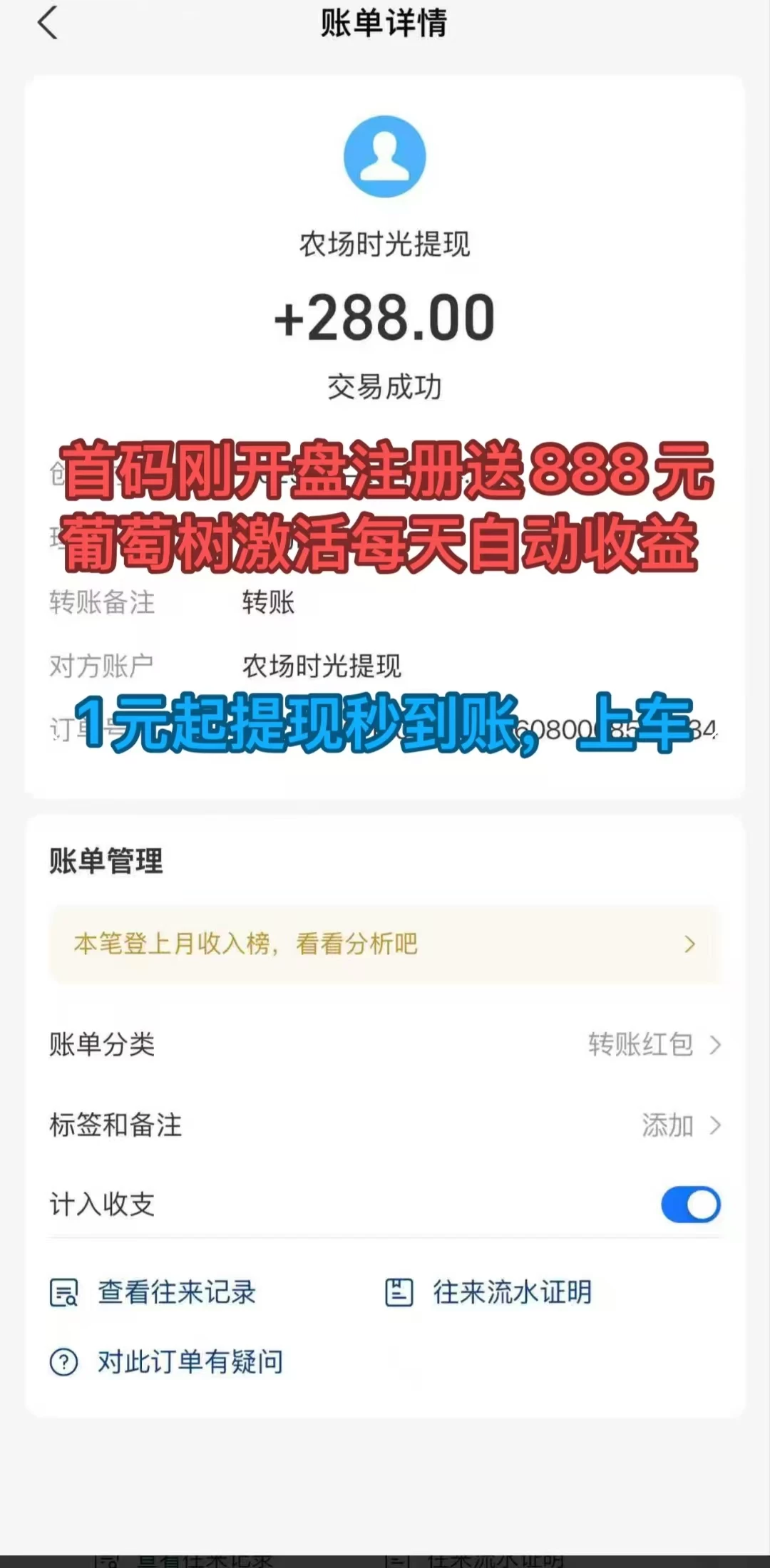Open analysis via the 收入榜 banner chevron
Viewport: 770px width, 1568px height.
point(689,945)
